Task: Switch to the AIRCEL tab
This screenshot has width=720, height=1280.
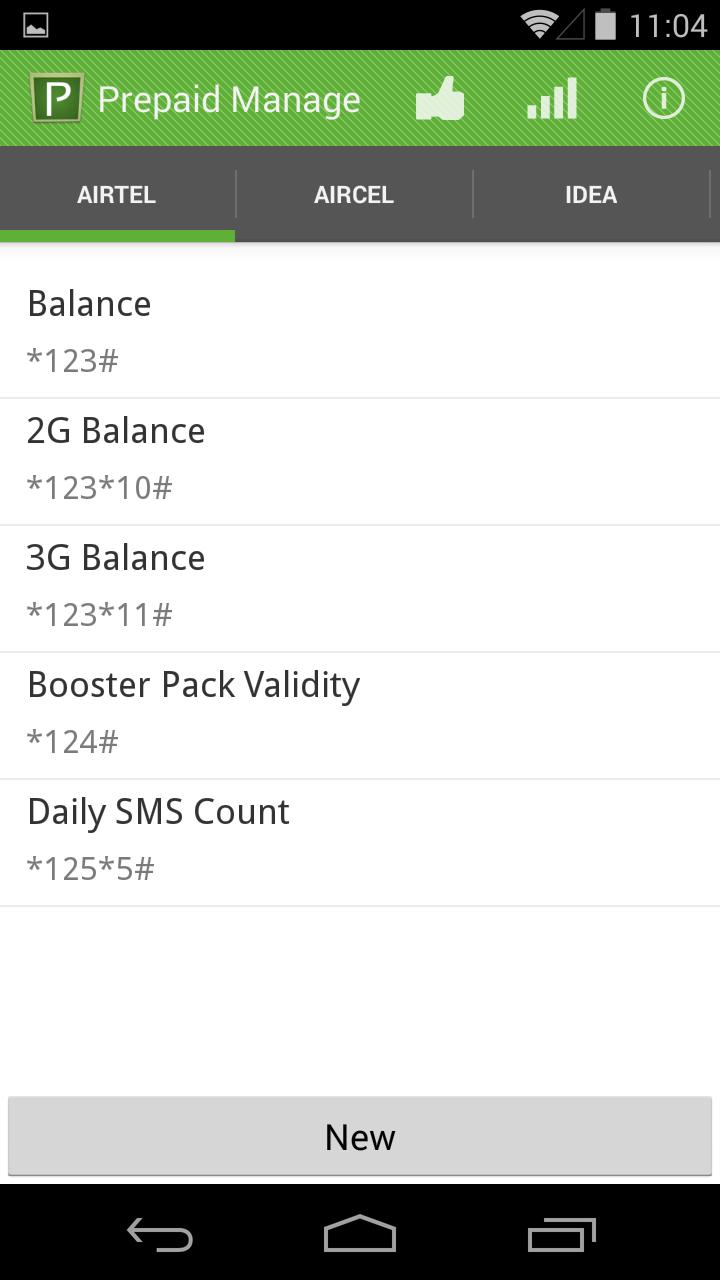Action: pyautogui.click(x=353, y=194)
